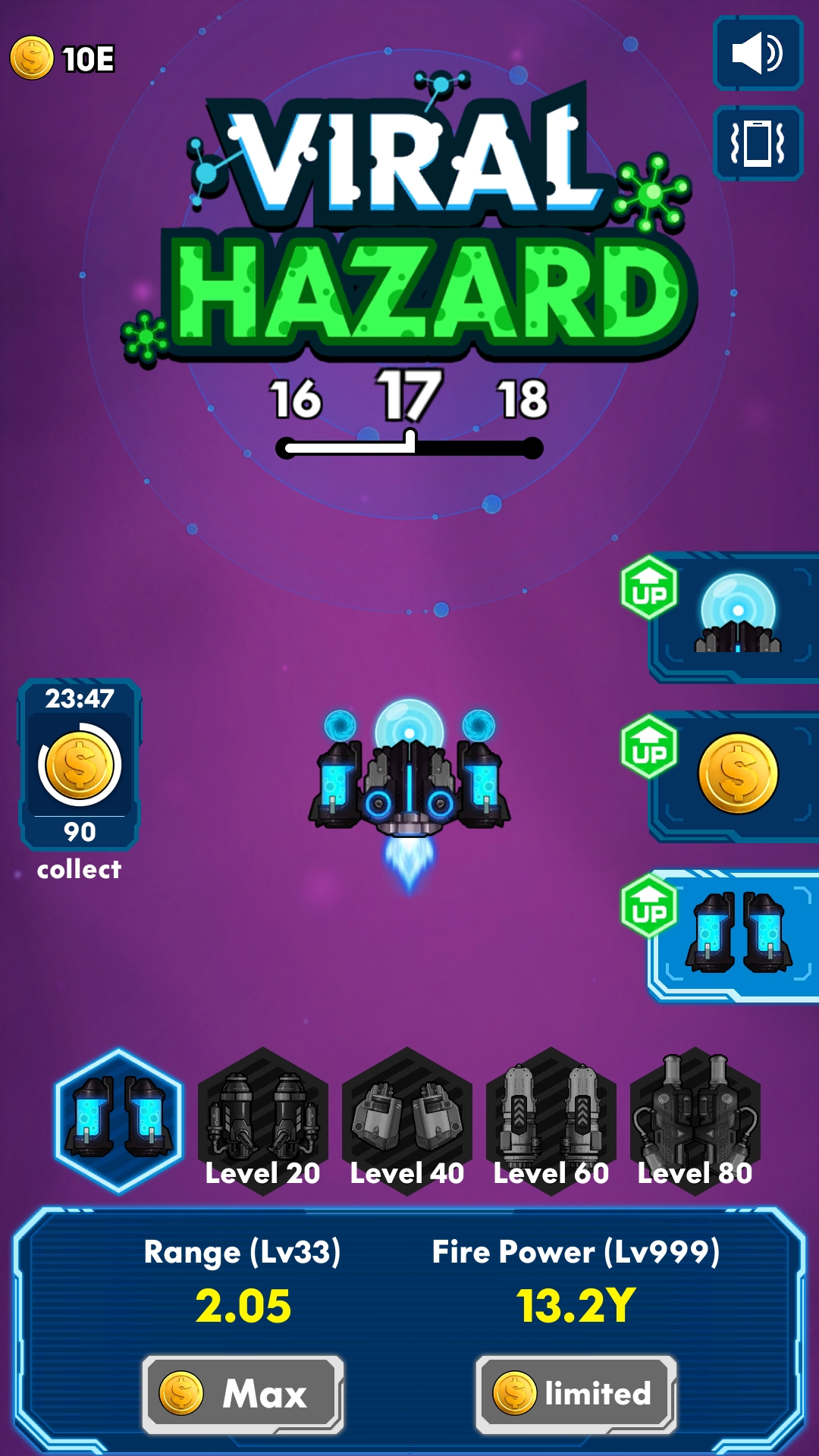Tap the Max button under Range
Image resolution: width=819 pixels, height=1456 pixels.
[x=243, y=1394]
